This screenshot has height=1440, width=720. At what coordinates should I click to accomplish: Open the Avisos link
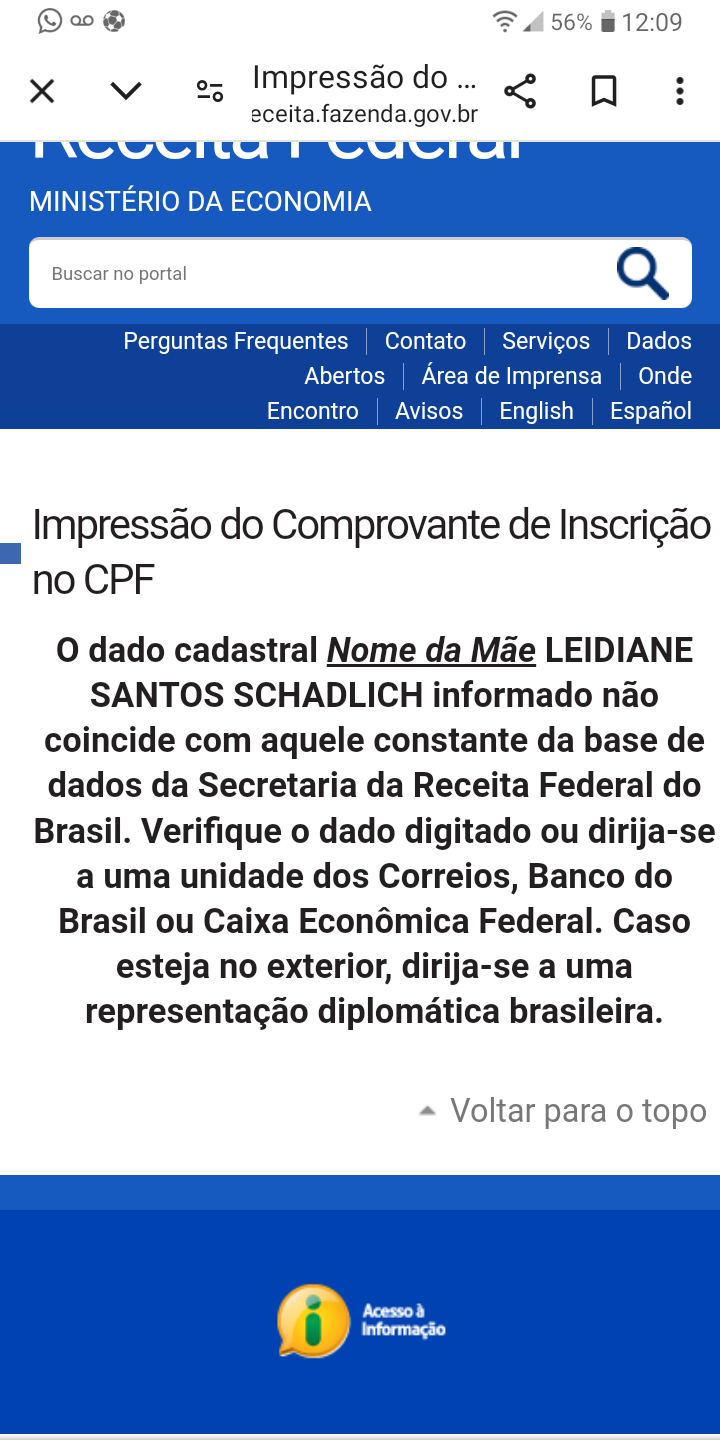pyautogui.click(x=428, y=411)
